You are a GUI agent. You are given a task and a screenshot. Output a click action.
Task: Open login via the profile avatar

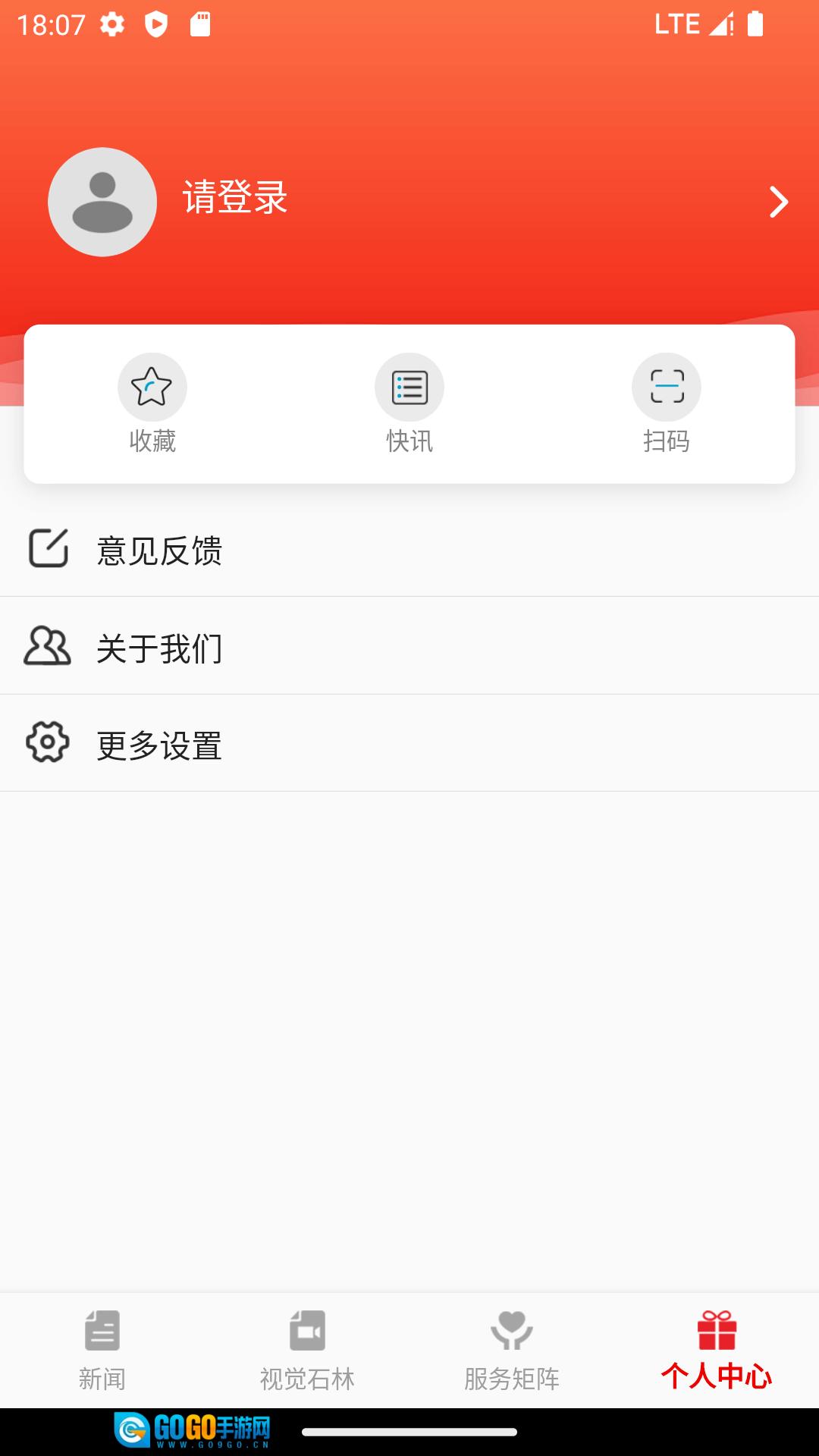(x=102, y=202)
